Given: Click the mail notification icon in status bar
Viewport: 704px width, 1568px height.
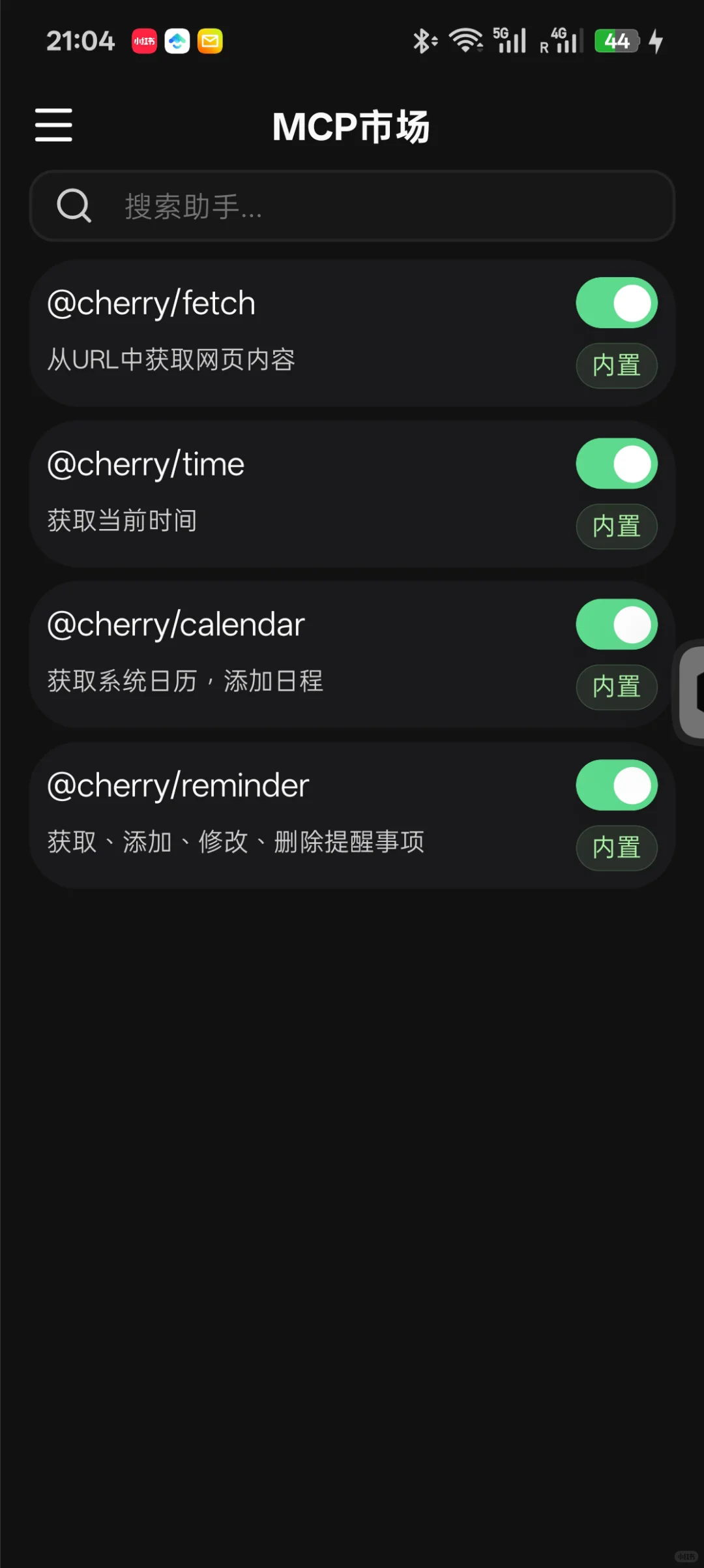Looking at the screenshot, I should 209,40.
